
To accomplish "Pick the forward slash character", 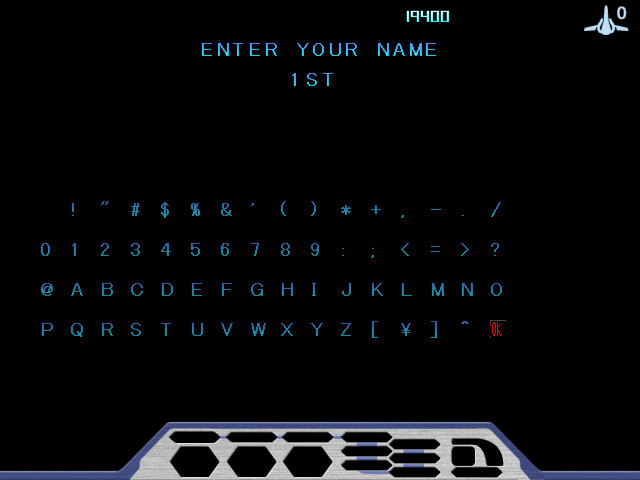I will (496, 210).
